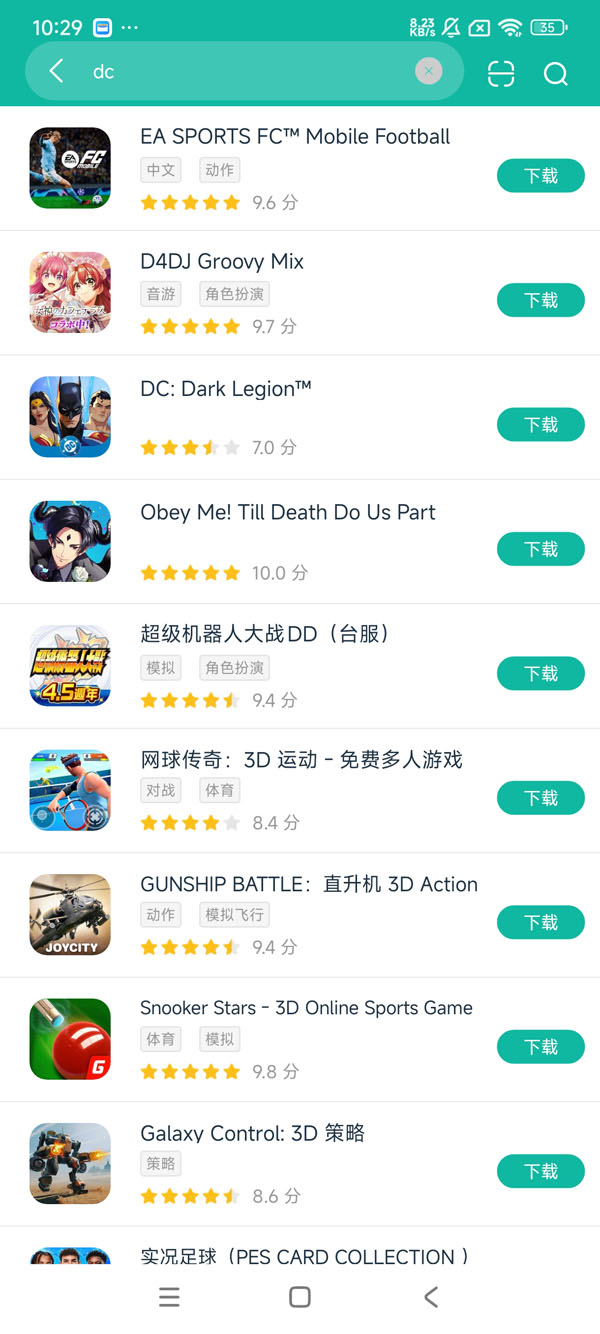This screenshot has width=600, height=1334.
Task: Download 超级机器人大战DD（台服）
Action: coord(540,674)
